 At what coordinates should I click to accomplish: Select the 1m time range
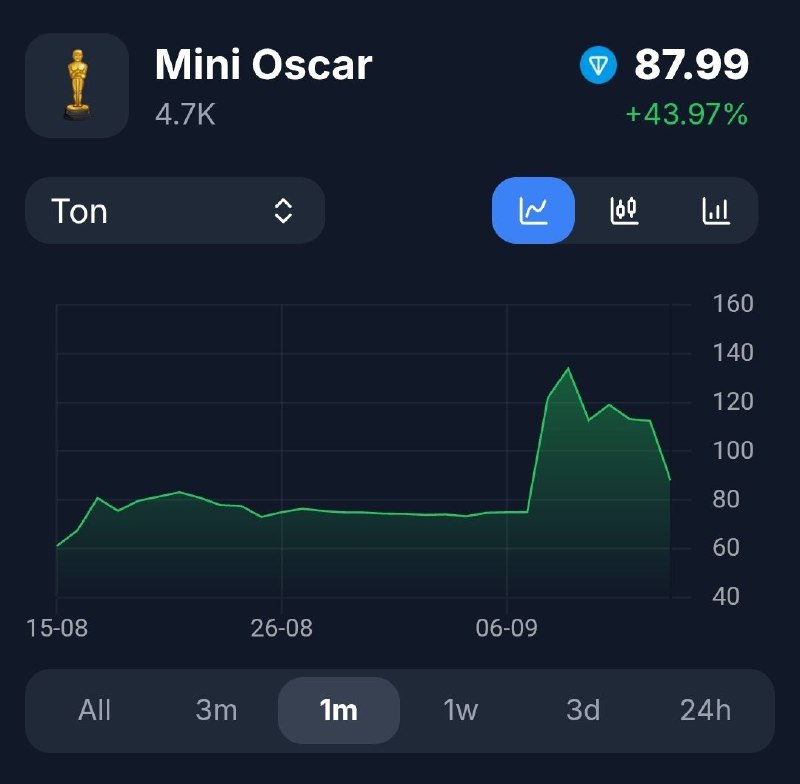[338, 711]
